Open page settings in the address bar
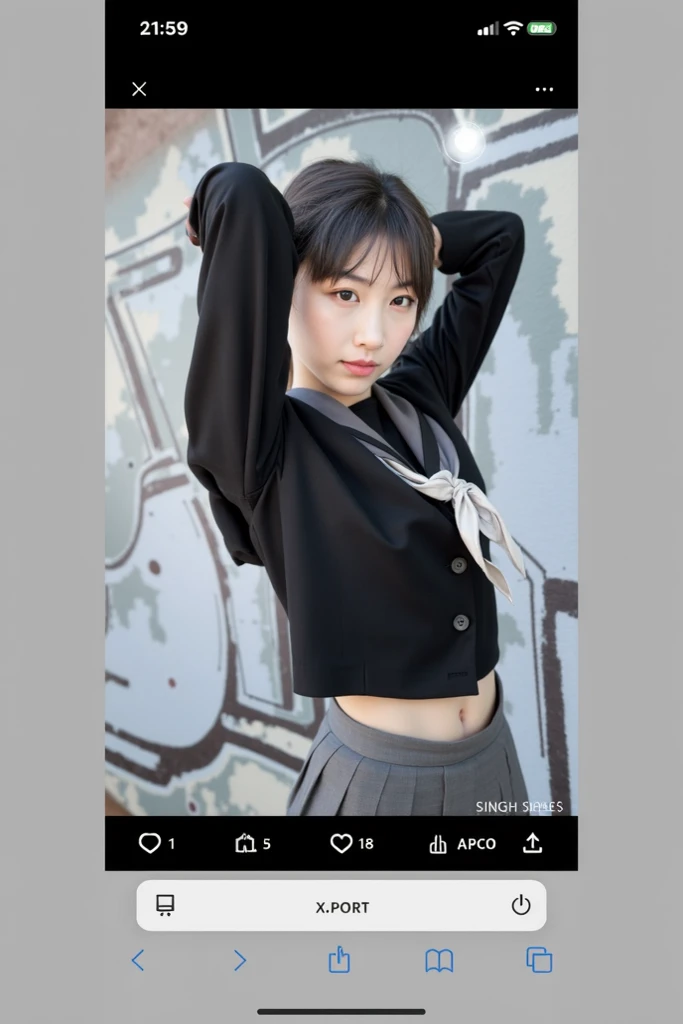The height and width of the screenshot is (1024, 683). (166, 906)
